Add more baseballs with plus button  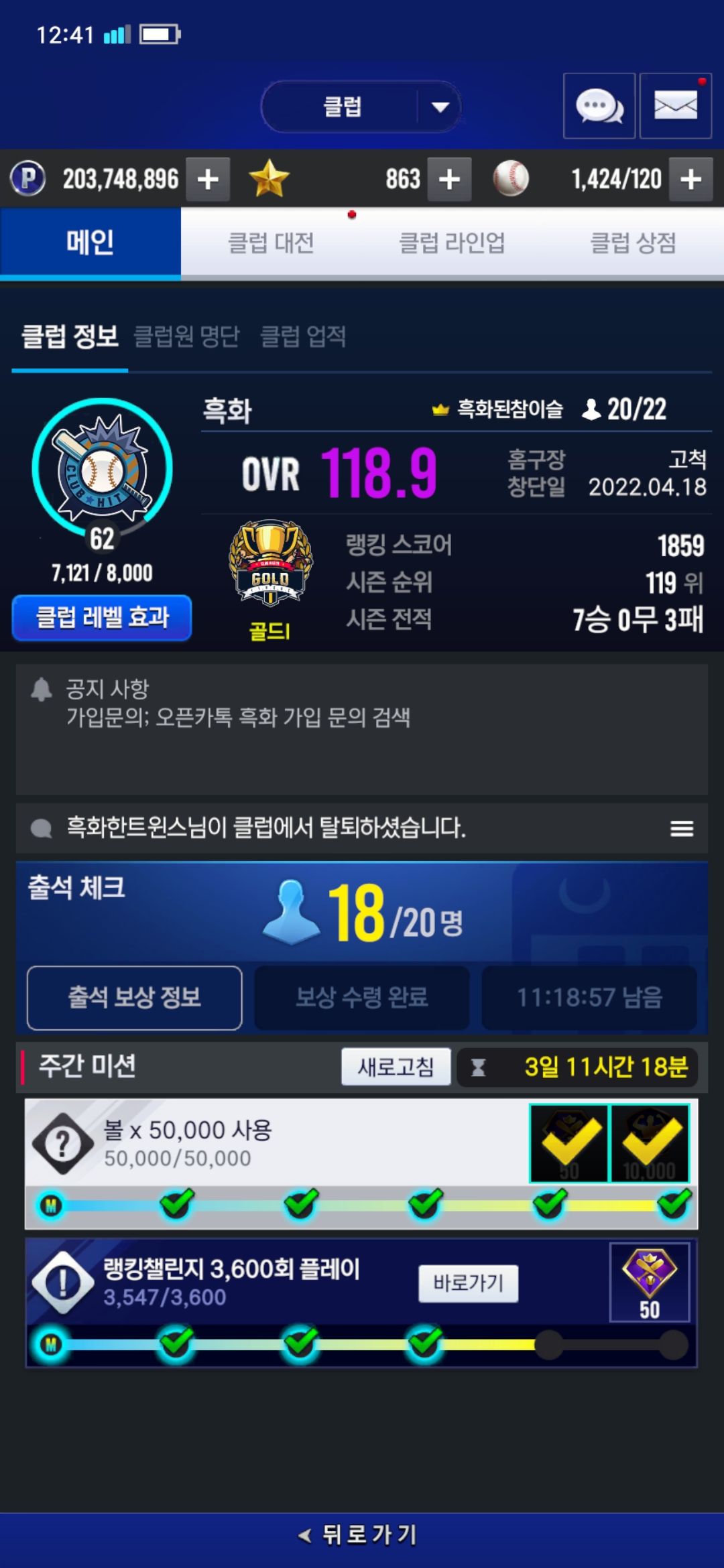pos(690,179)
